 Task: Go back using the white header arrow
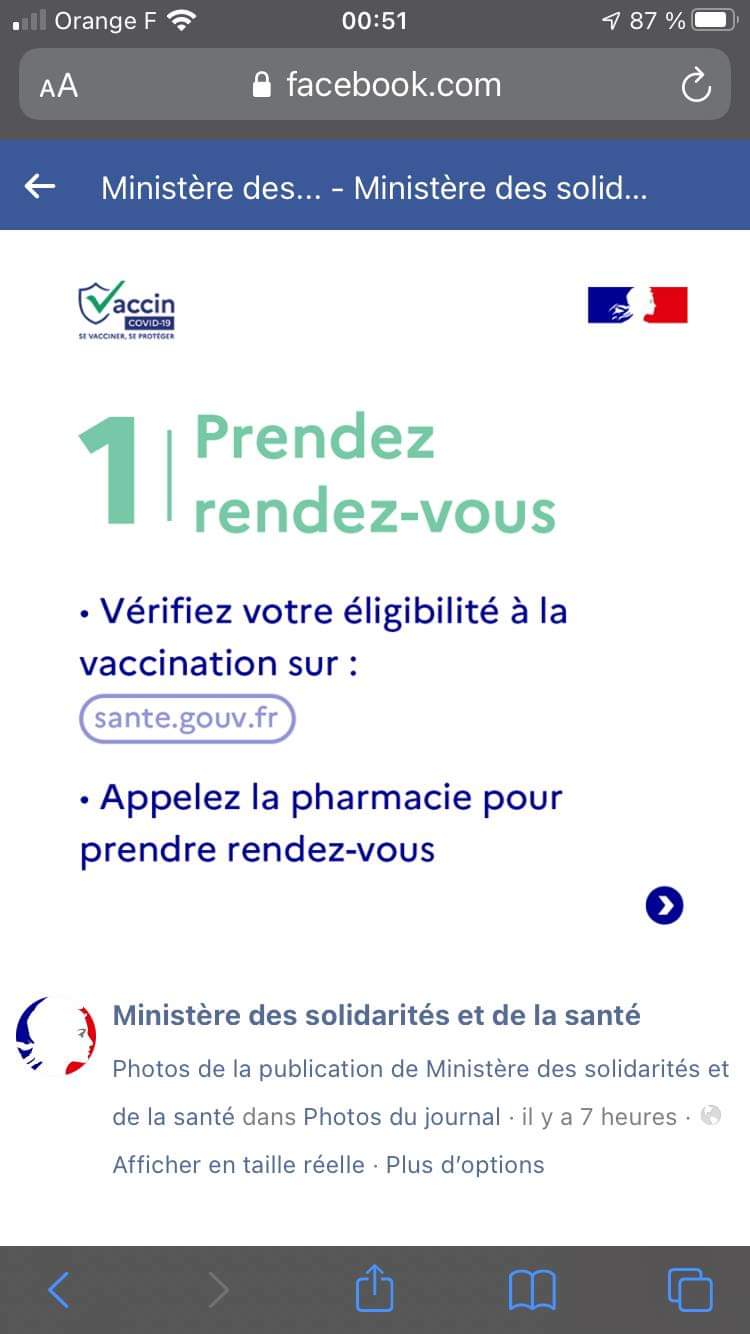pyautogui.click(x=40, y=186)
